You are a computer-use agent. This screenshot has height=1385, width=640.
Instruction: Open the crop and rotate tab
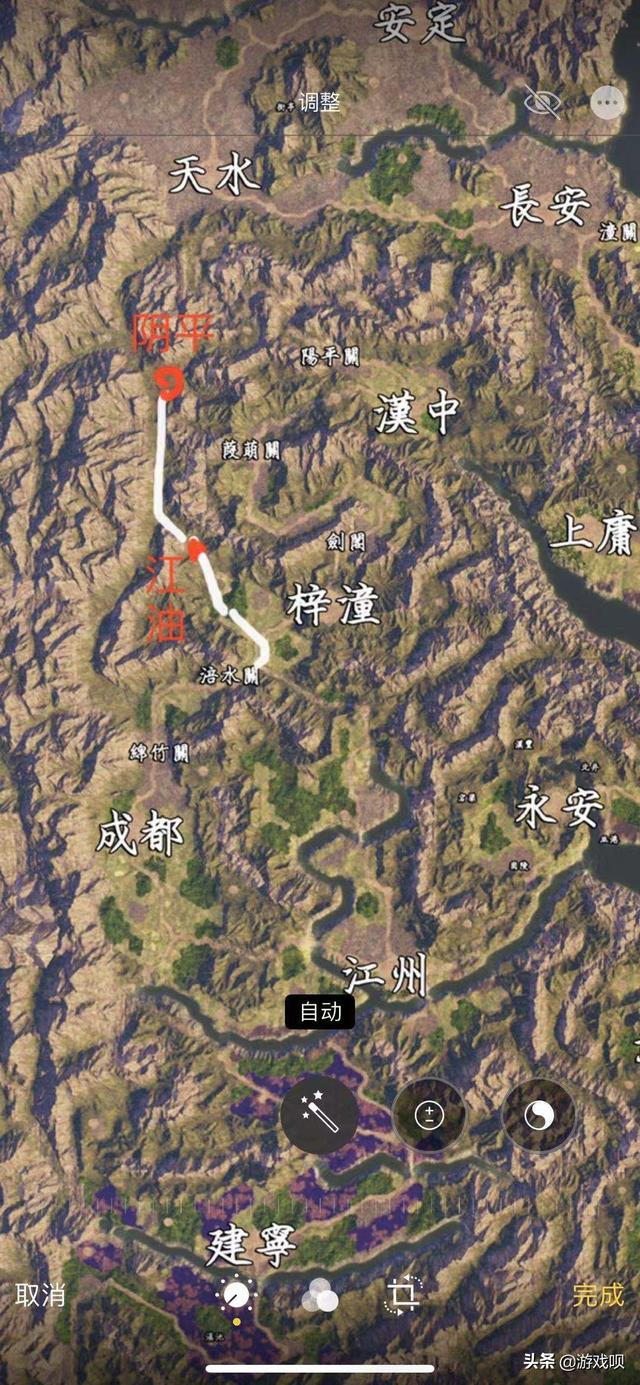[x=403, y=1296]
